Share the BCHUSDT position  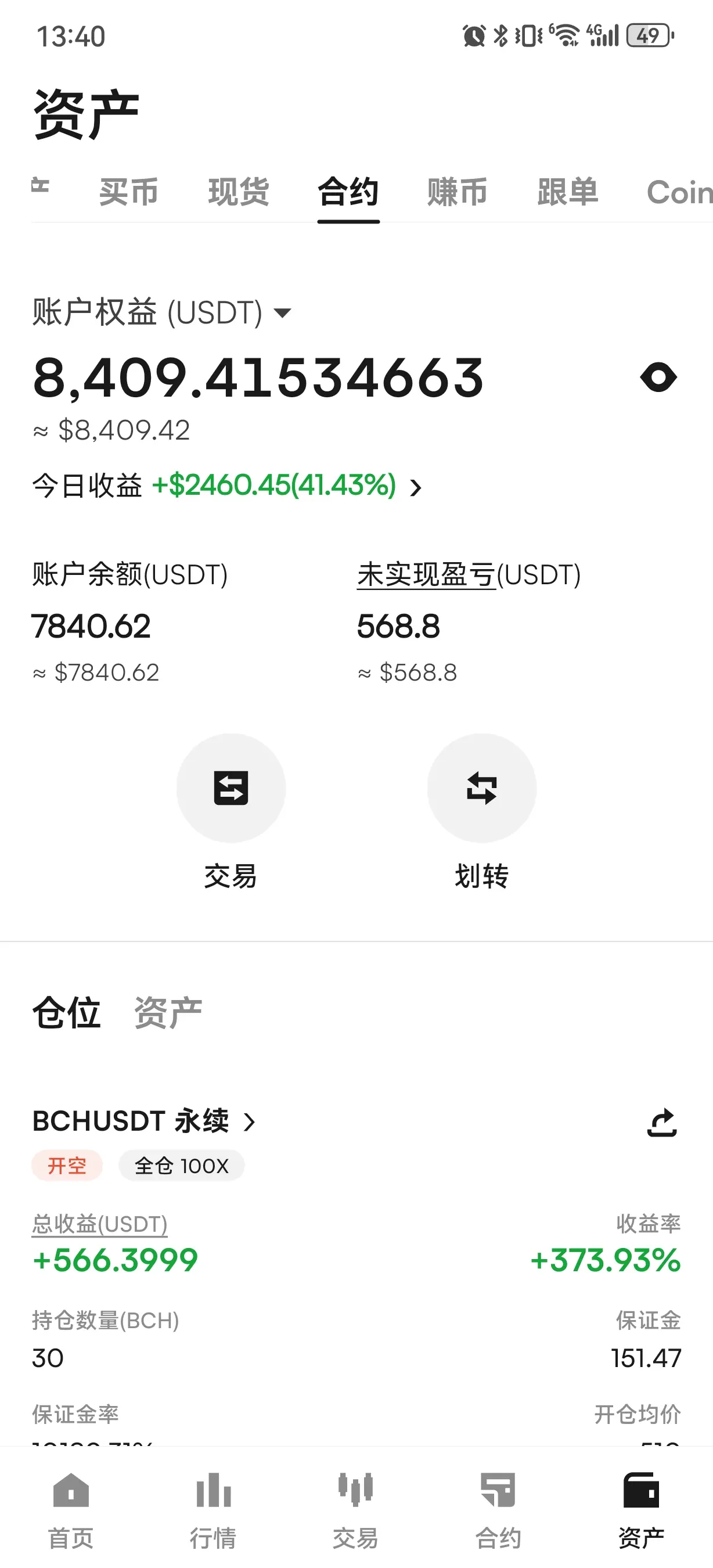tap(662, 1123)
